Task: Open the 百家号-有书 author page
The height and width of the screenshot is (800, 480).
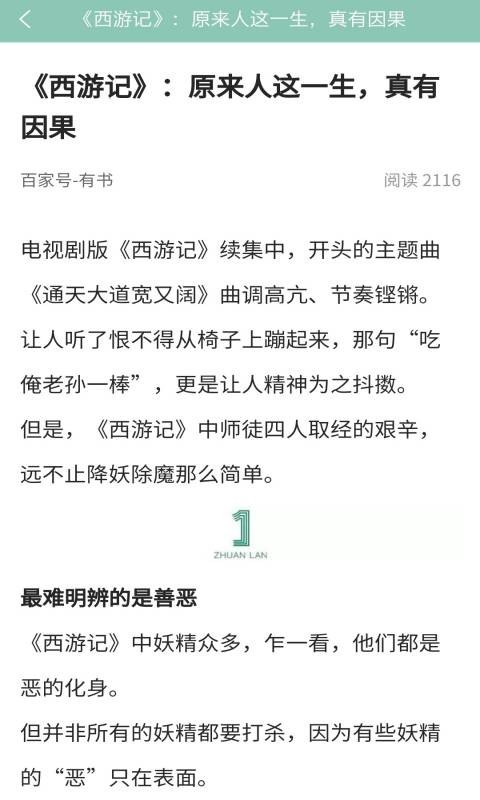Action: 67,180
